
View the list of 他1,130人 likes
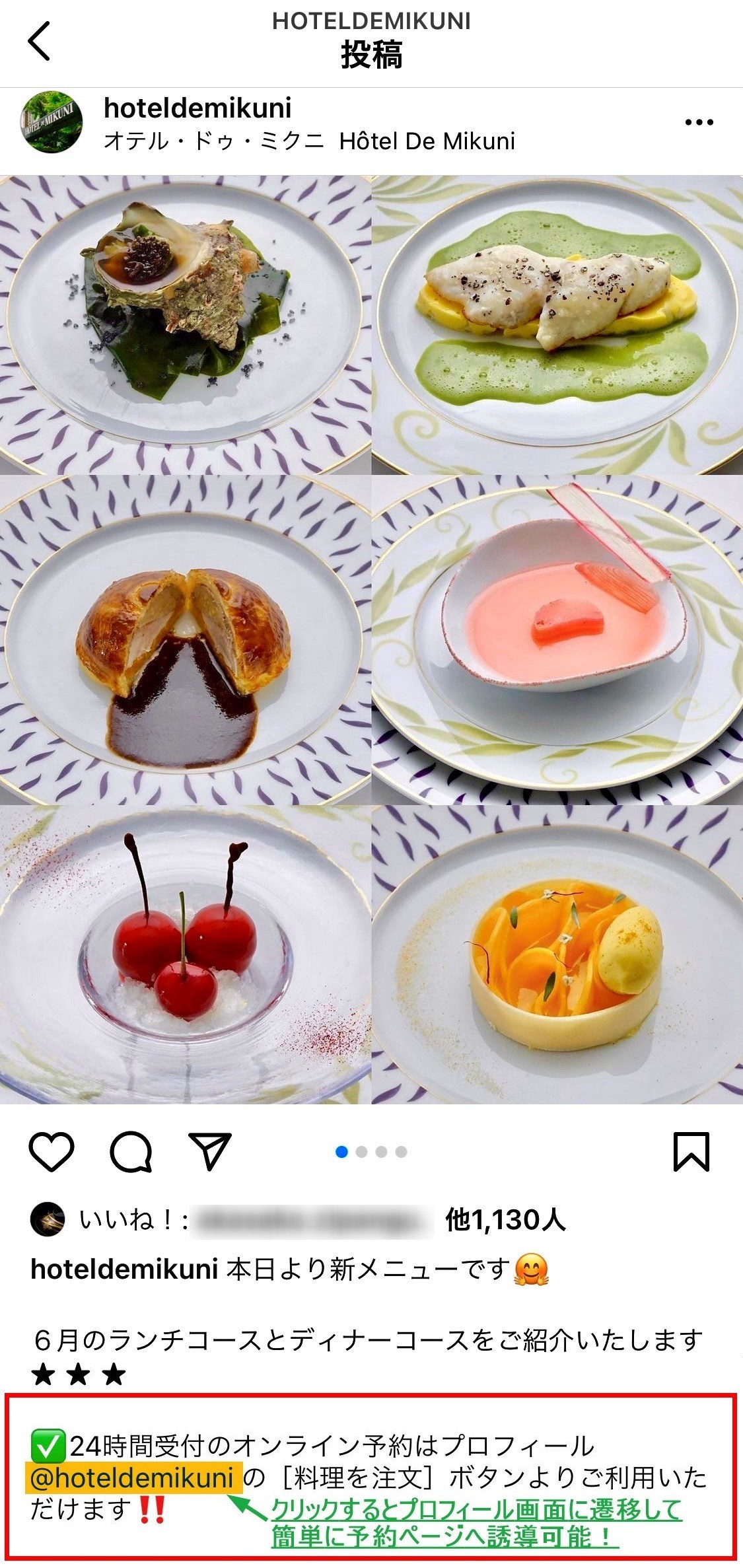click(x=505, y=1220)
